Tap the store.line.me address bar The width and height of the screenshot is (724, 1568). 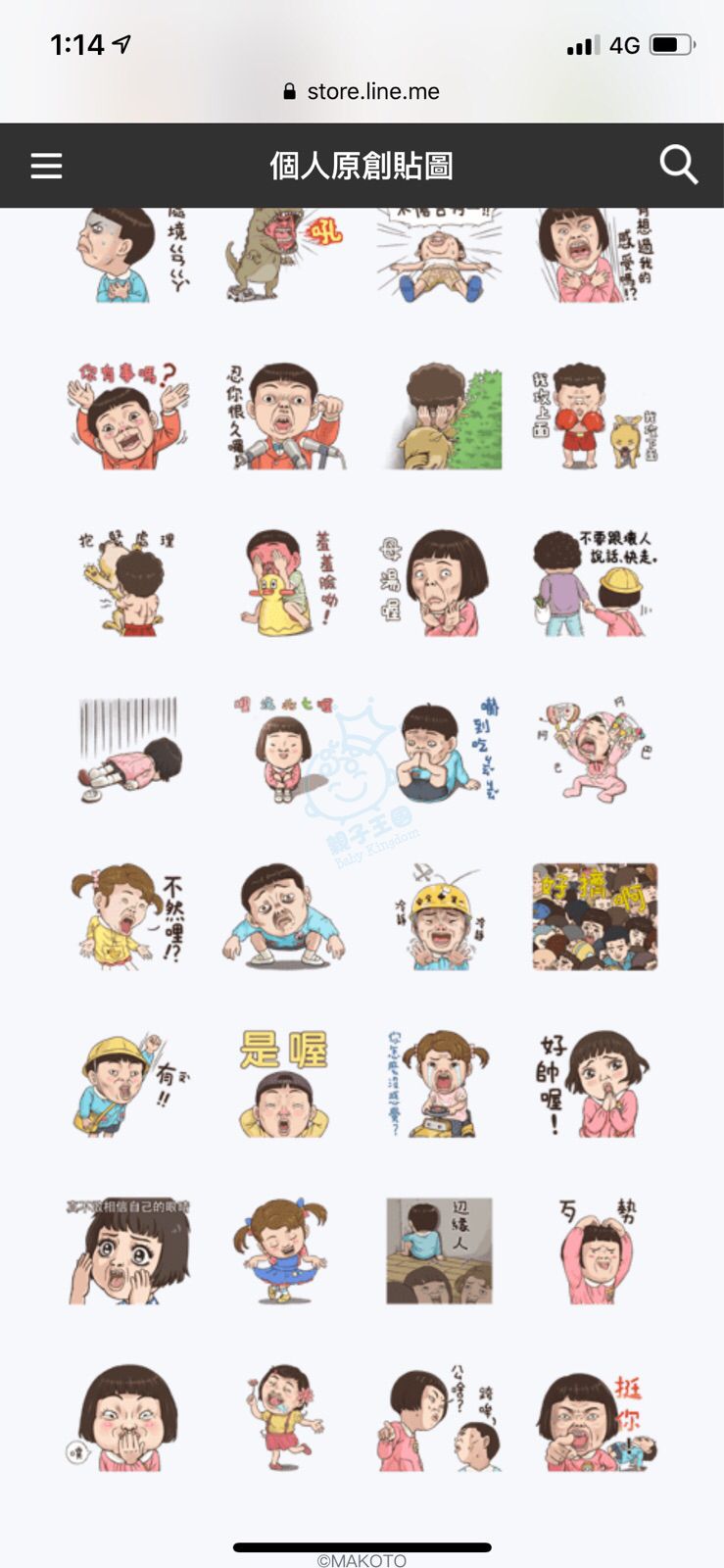362,91
